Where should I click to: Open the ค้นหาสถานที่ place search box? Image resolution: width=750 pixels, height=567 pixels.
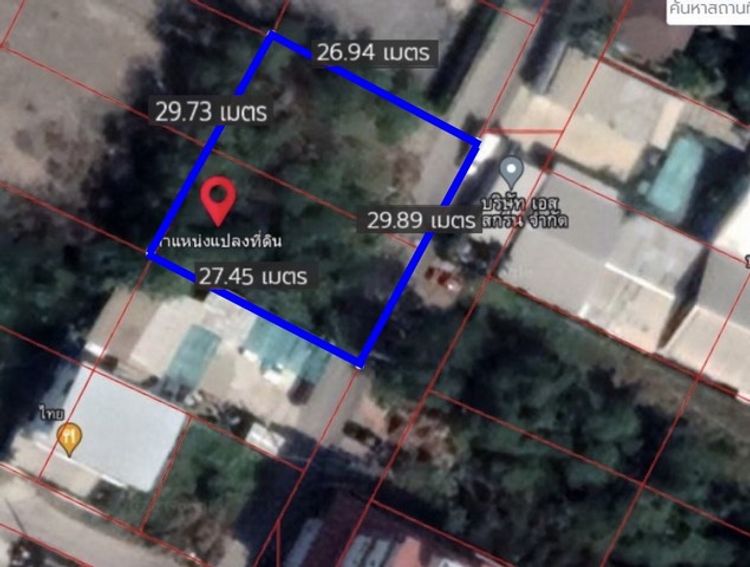pos(708,10)
